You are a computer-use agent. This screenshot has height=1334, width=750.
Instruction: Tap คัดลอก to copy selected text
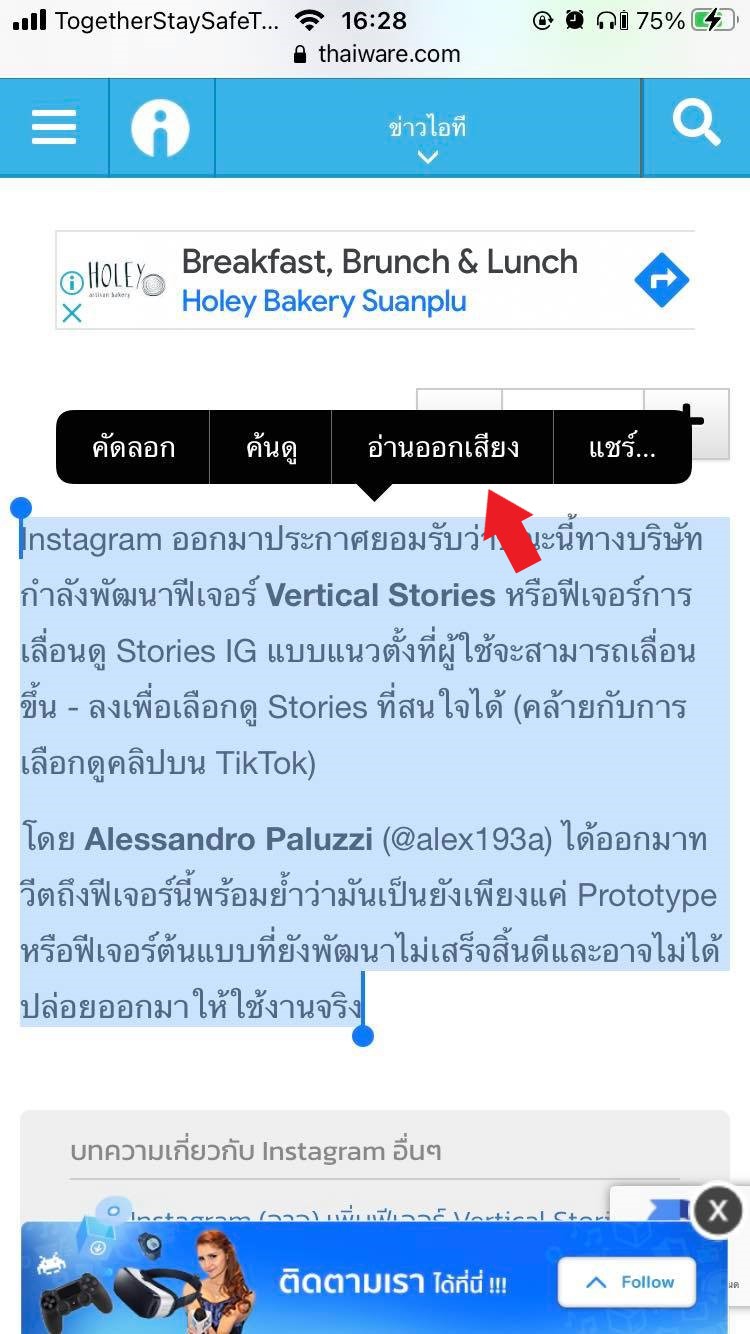133,447
